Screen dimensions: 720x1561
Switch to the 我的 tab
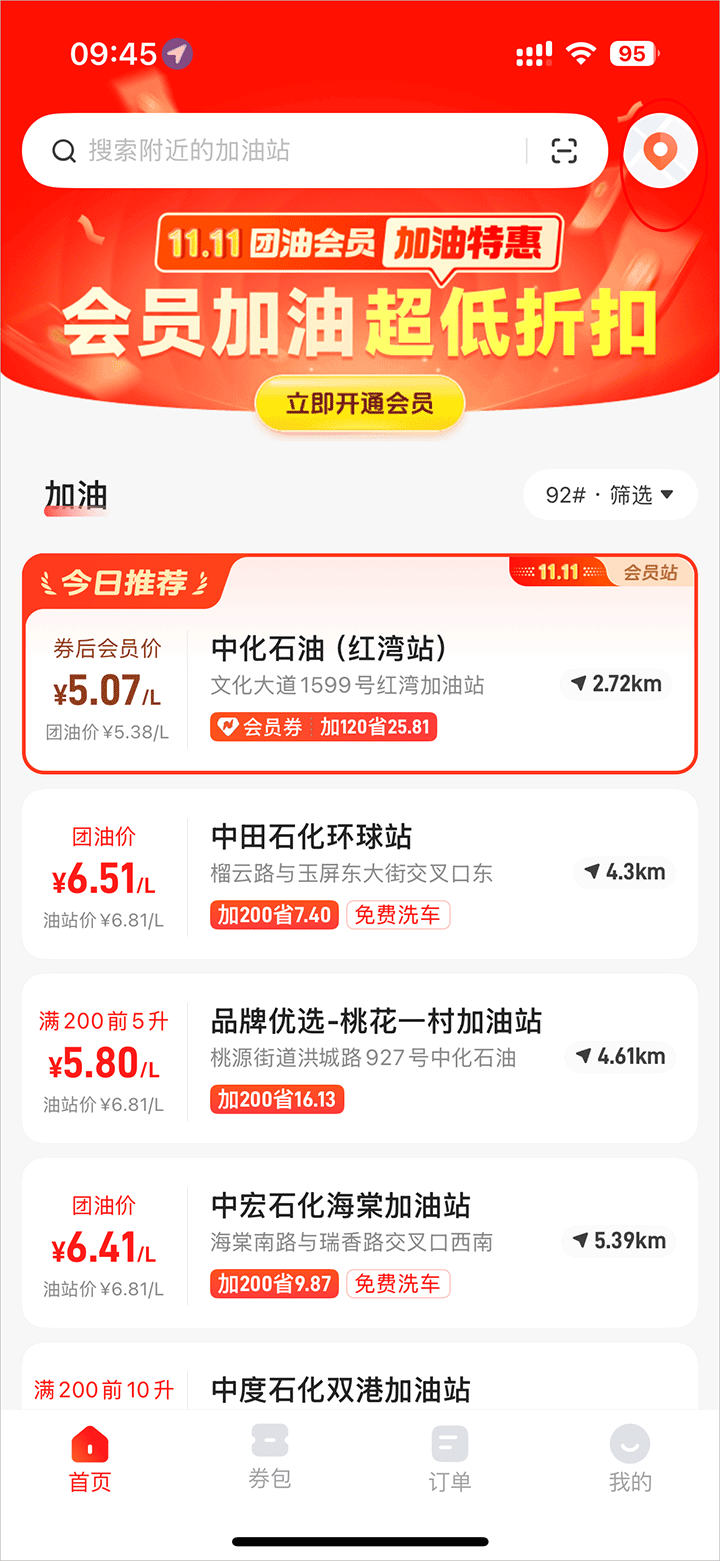pyautogui.click(x=630, y=1459)
